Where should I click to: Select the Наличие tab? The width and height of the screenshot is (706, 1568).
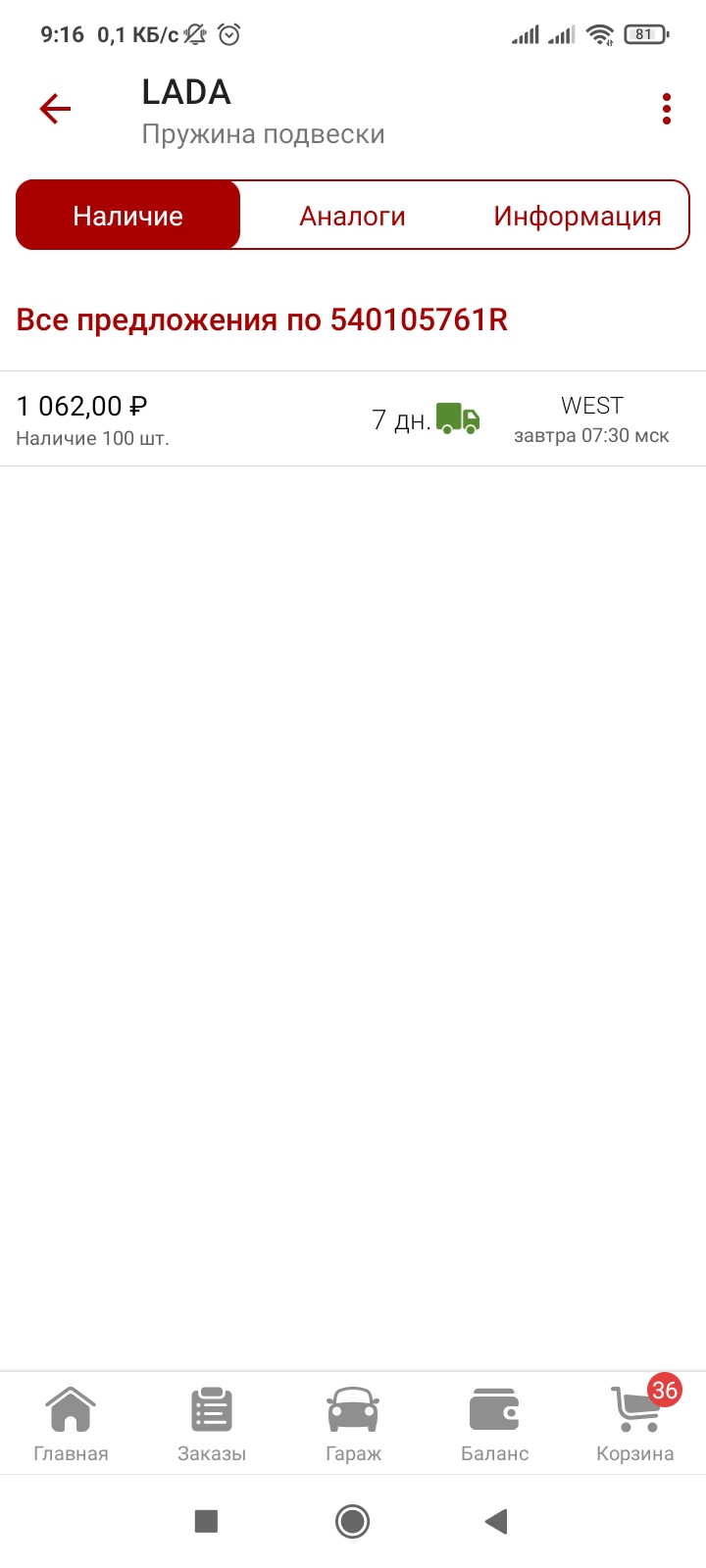(128, 216)
